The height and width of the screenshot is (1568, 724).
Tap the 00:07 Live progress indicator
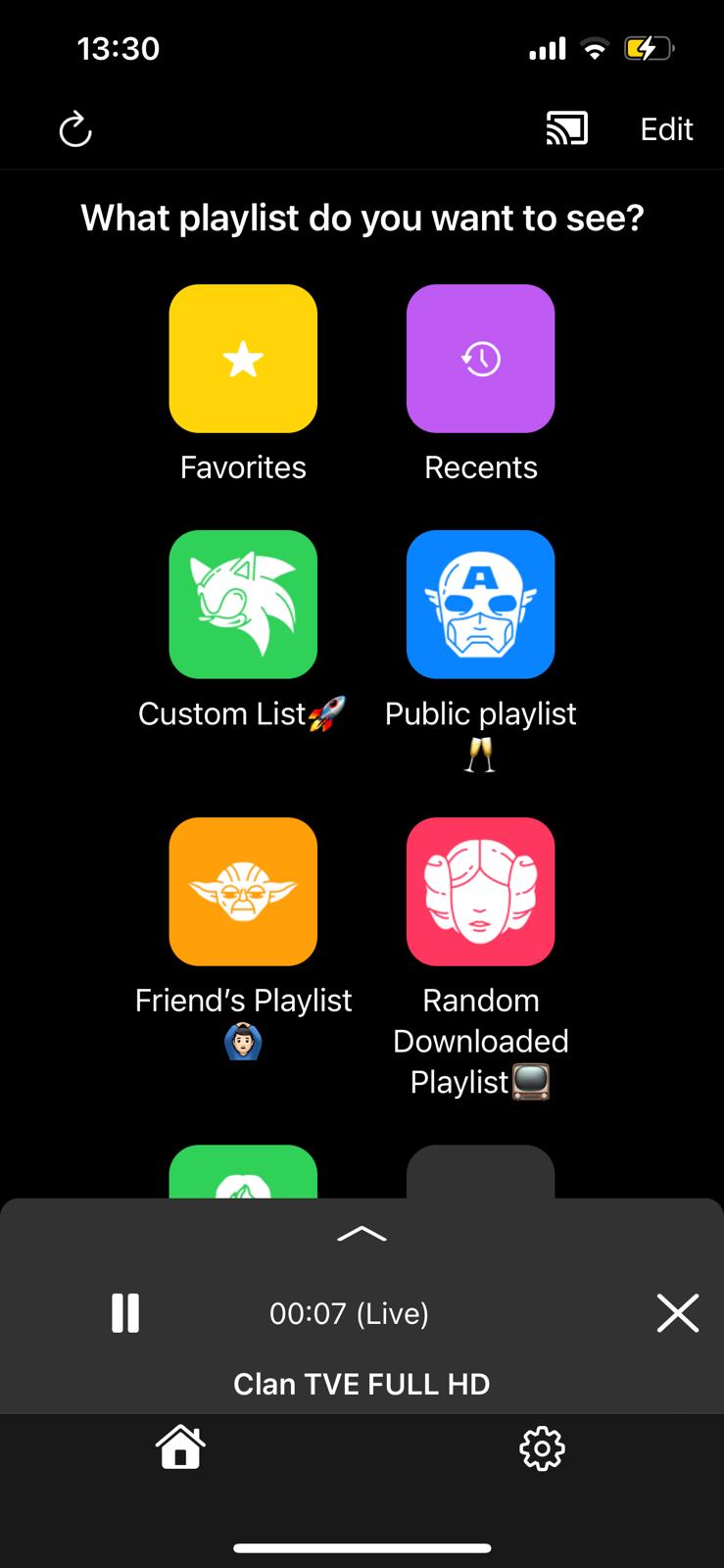point(349,1313)
